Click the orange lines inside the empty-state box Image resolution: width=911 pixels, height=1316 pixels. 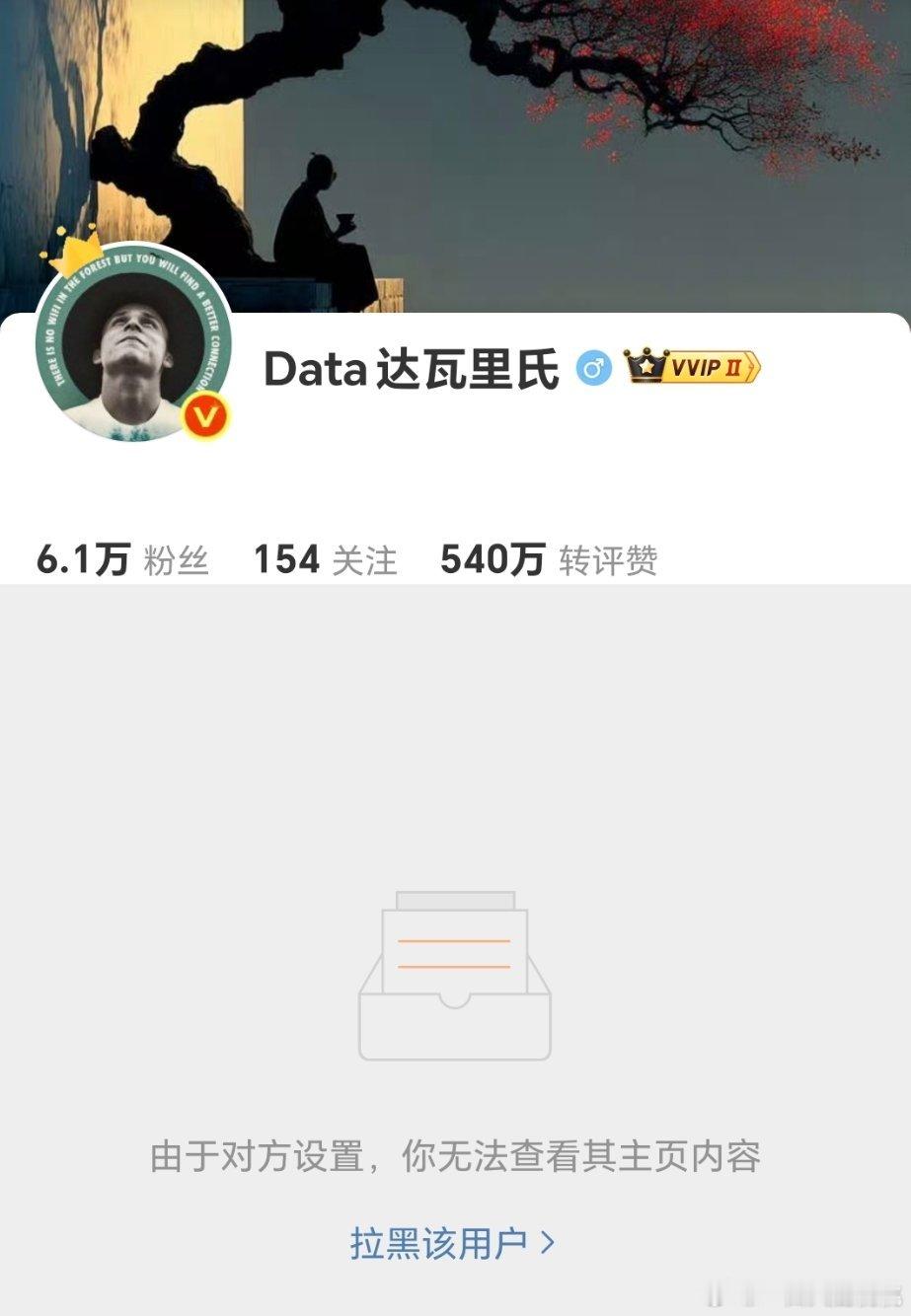click(454, 952)
